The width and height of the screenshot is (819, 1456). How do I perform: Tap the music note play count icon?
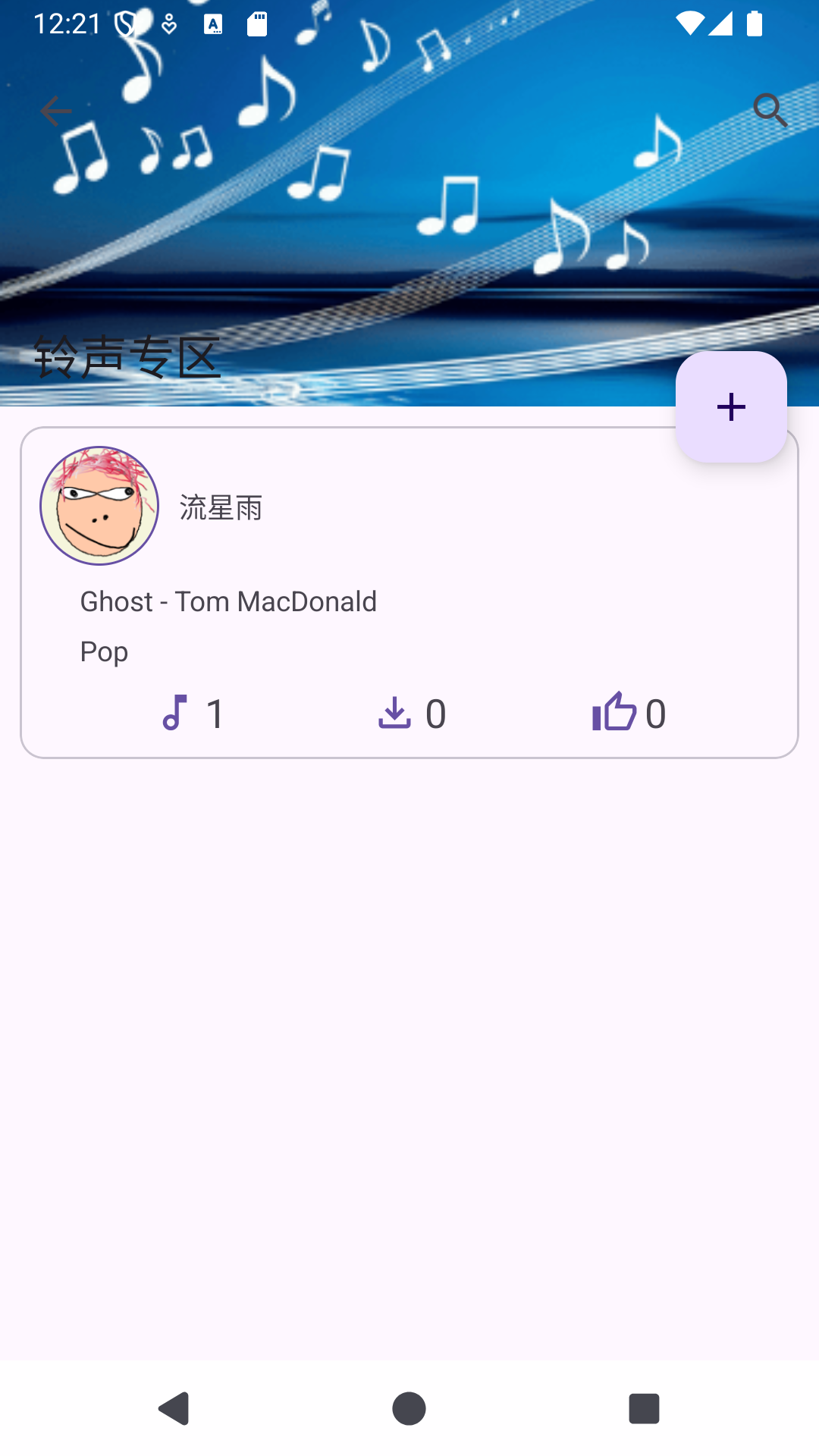point(176,713)
